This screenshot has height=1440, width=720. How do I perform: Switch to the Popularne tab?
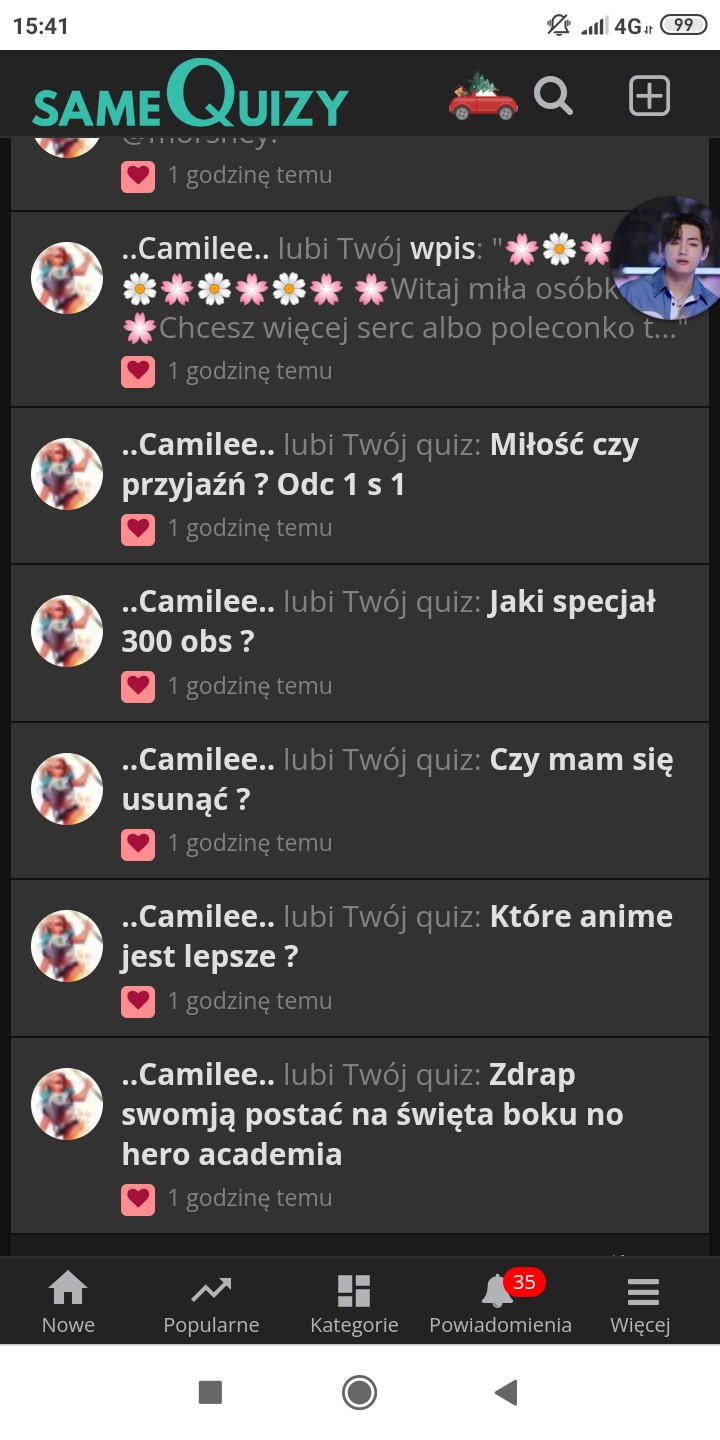pos(211,1302)
